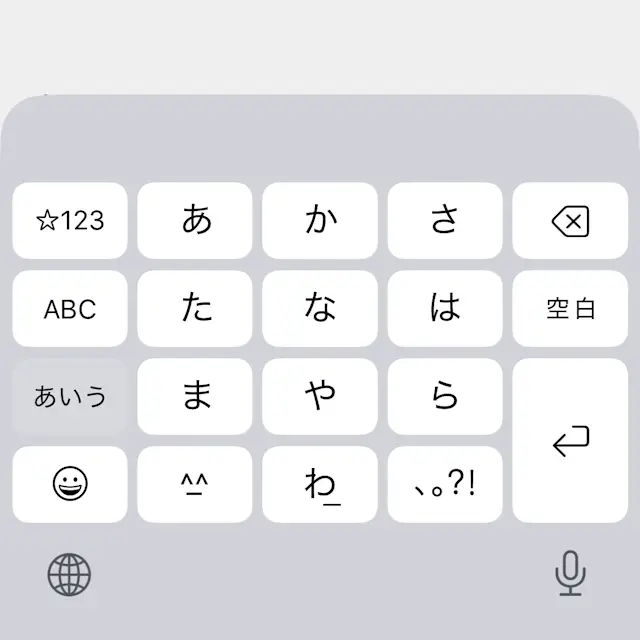Tap the さ kana key
This screenshot has width=640, height=640.
pos(445,221)
